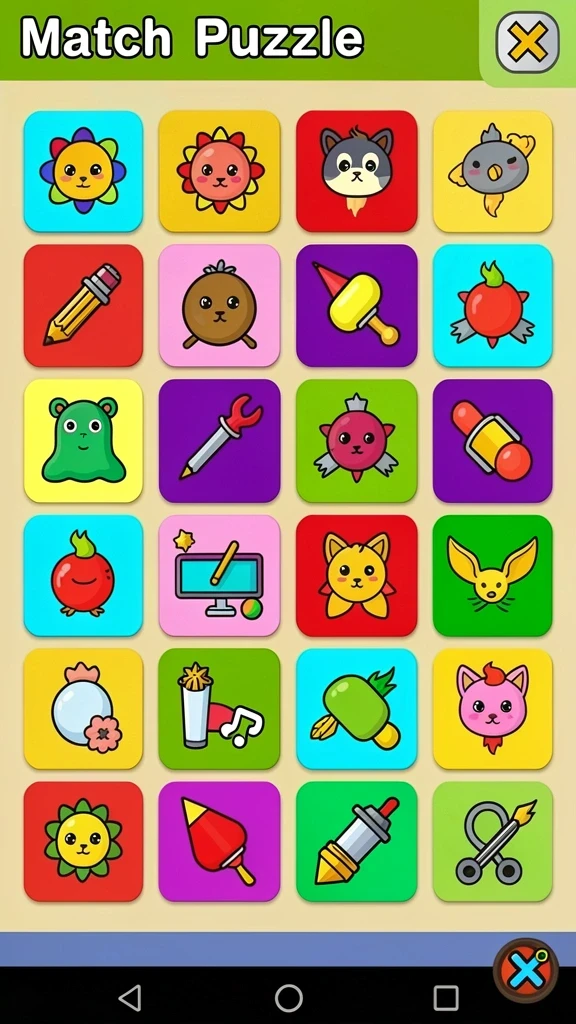Select the wrench screwdriver tile on purple
The height and width of the screenshot is (1024, 576).
pyautogui.click(x=219, y=441)
